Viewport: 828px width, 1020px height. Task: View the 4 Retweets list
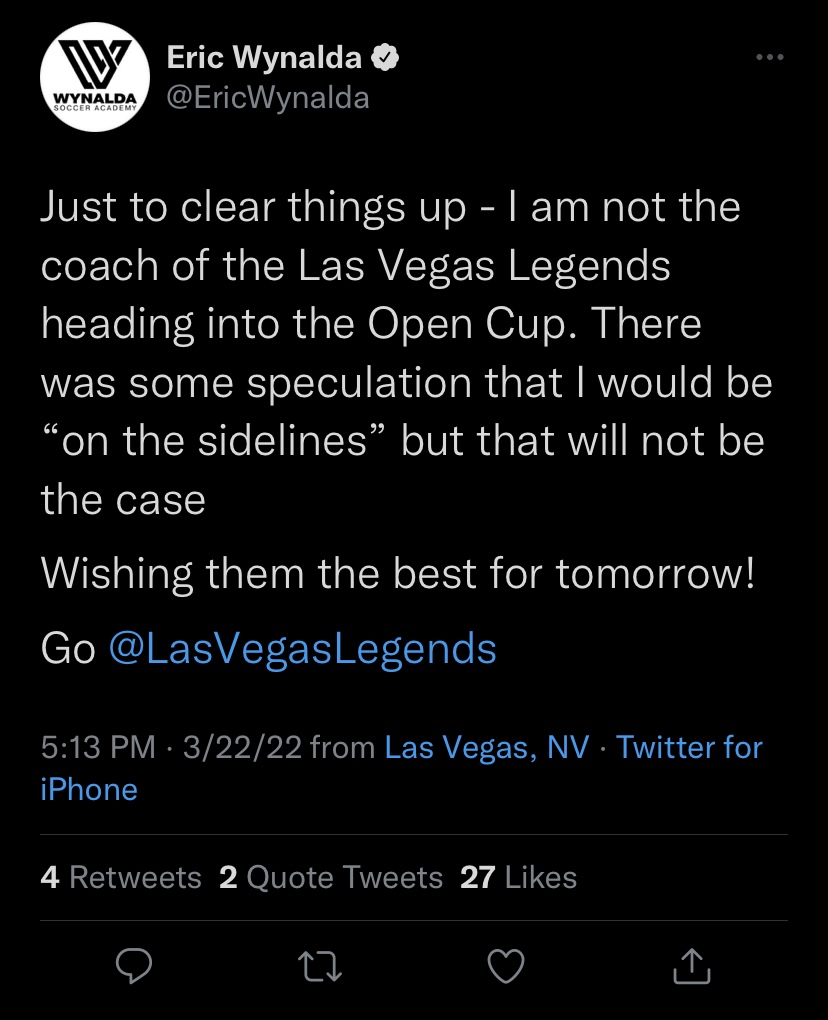tap(121, 877)
